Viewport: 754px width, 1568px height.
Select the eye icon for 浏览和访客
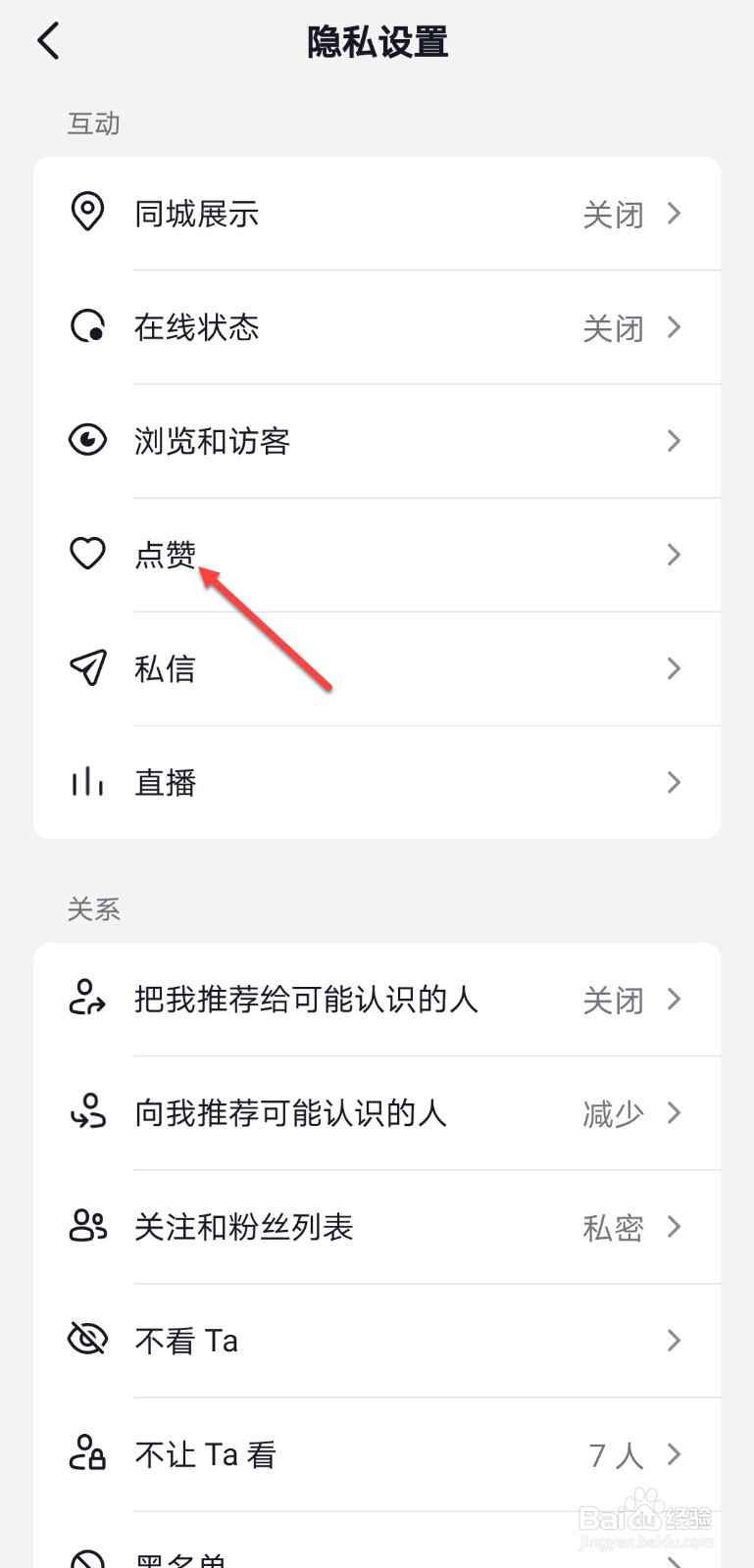(87, 441)
